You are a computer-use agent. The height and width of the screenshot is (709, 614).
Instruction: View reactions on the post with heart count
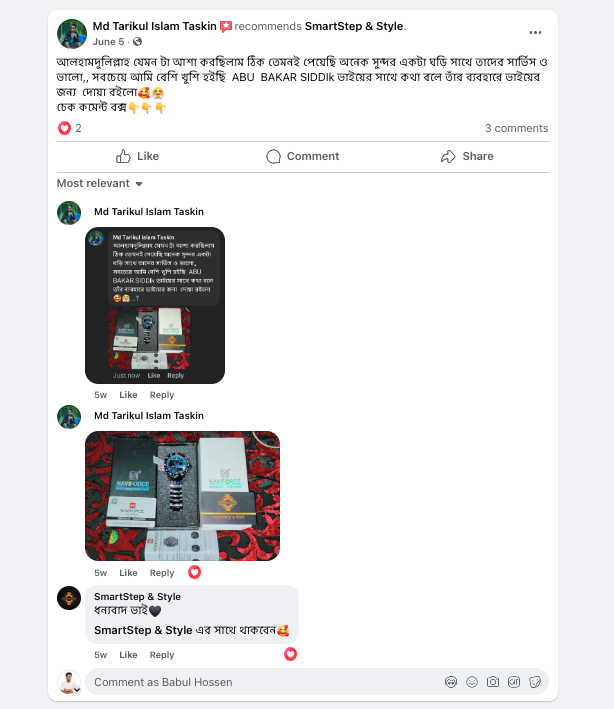(x=70, y=128)
